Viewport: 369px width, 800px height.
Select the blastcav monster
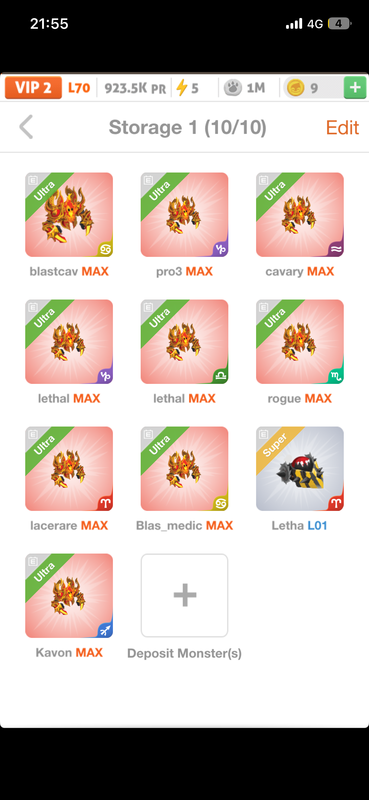(x=69, y=215)
